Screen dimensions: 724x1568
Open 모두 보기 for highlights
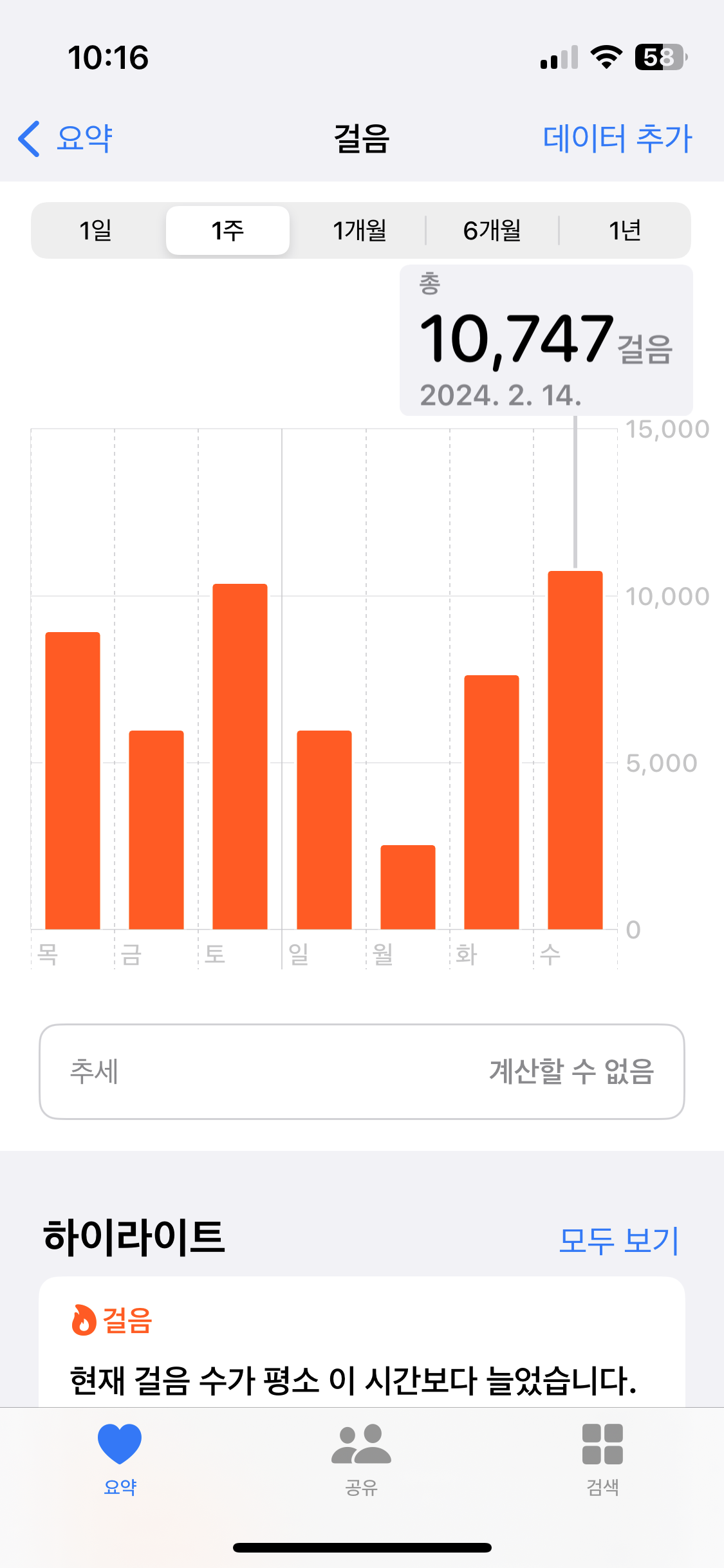pos(618,1241)
